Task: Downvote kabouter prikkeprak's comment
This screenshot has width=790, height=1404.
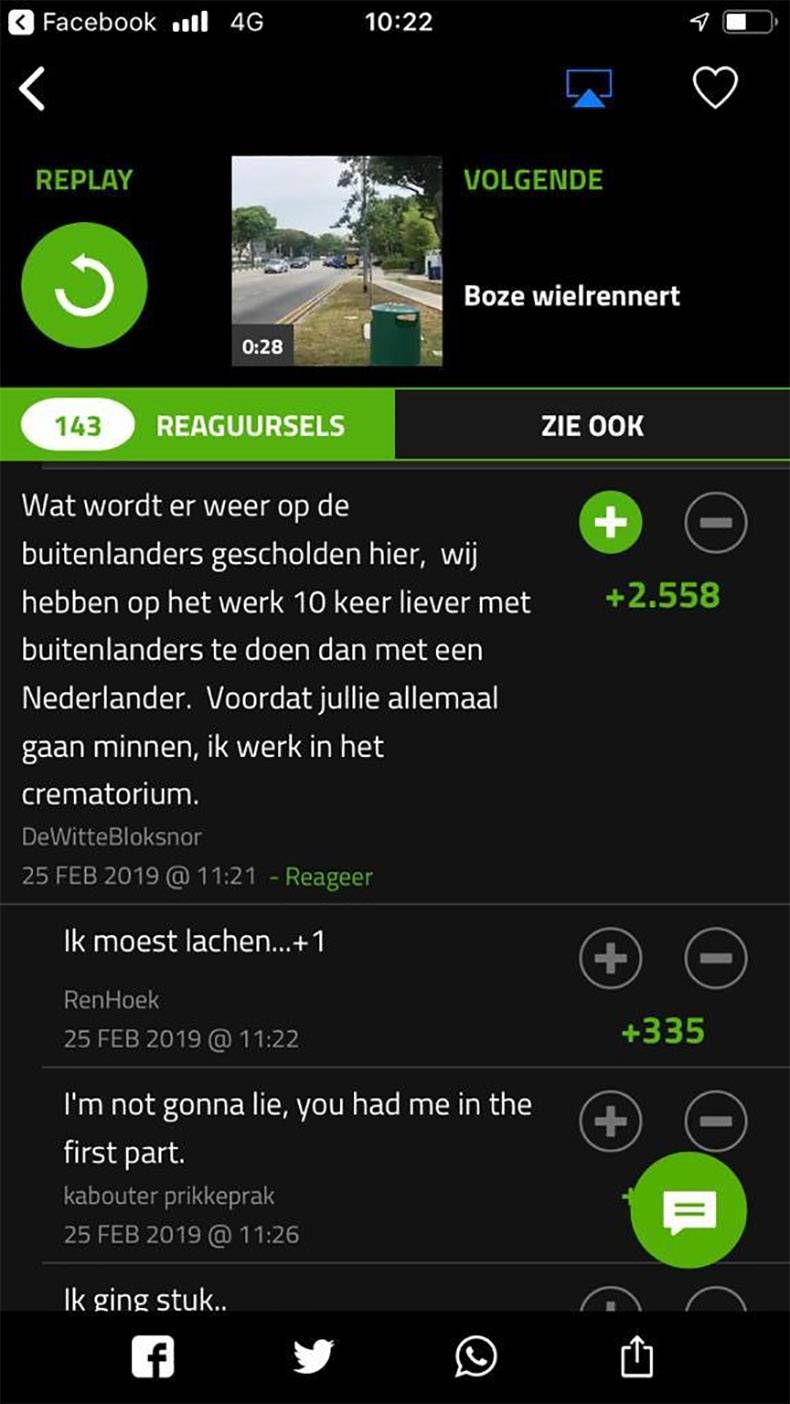Action: (715, 1121)
